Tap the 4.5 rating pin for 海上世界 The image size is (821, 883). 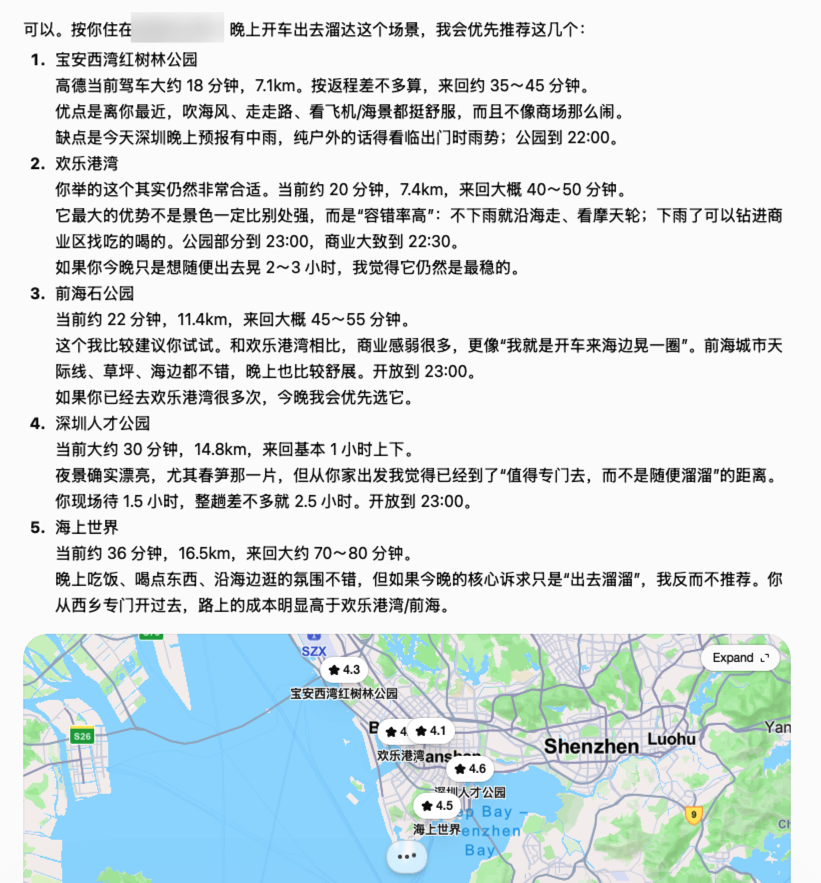point(438,806)
